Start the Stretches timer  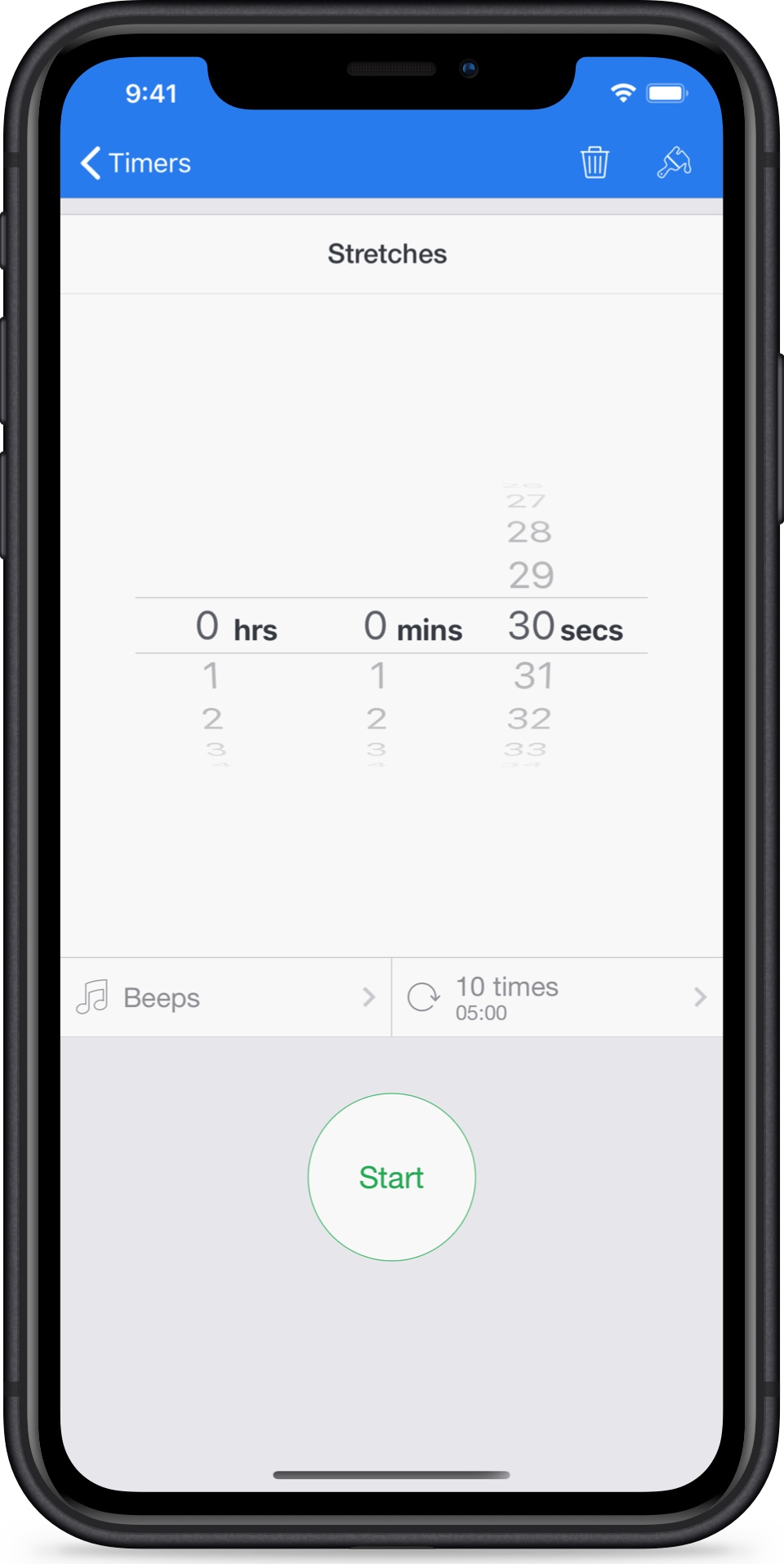(x=391, y=1177)
